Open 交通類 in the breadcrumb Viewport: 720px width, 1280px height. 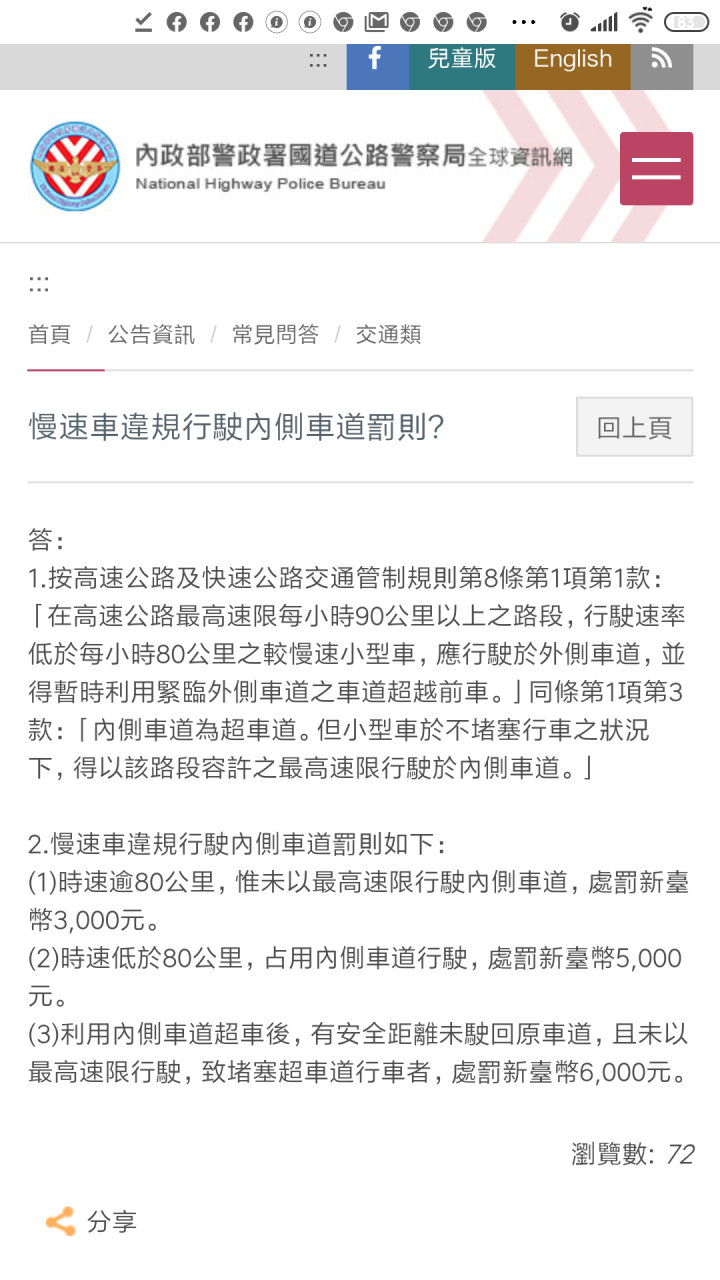coord(388,334)
